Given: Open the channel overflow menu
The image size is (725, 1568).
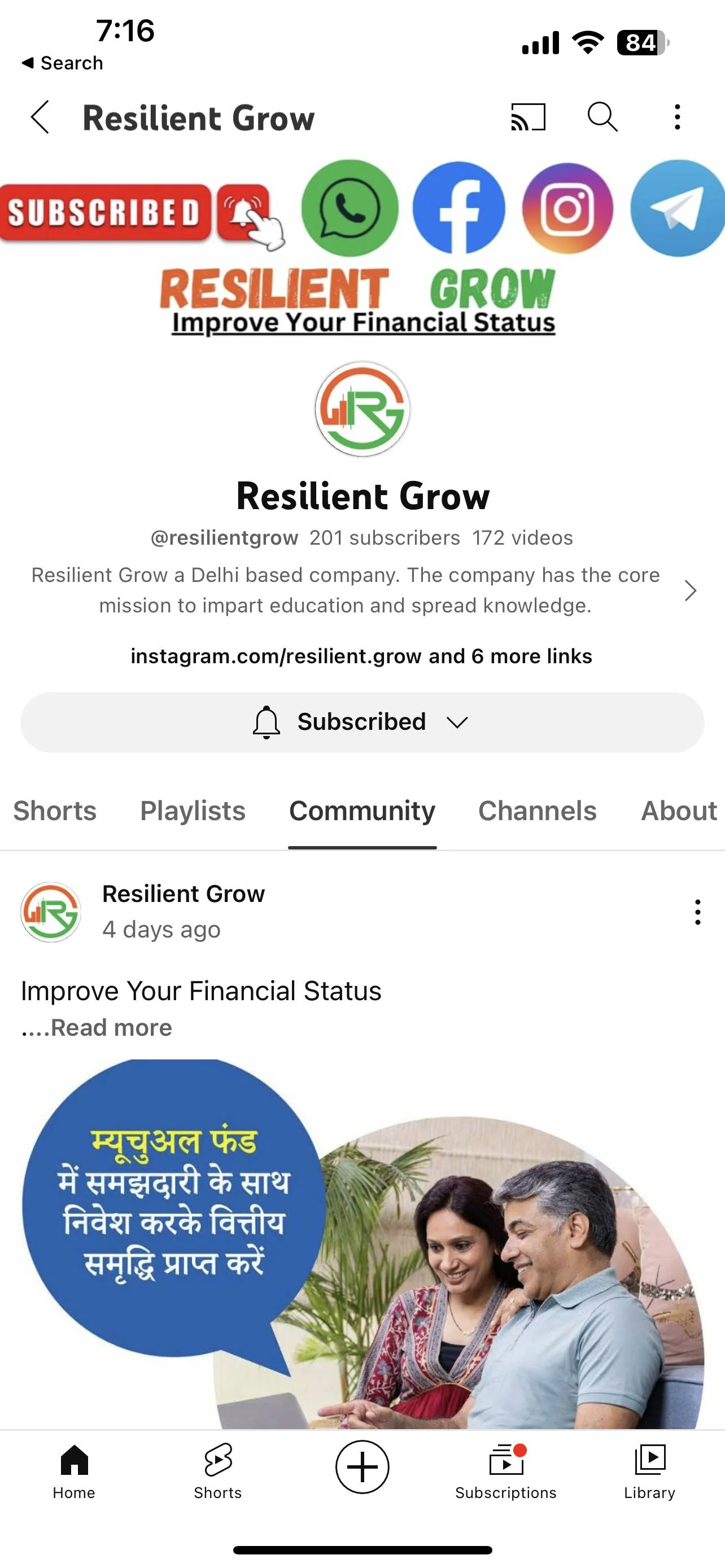Looking at the screenshot, I should [x=677, y=117].
